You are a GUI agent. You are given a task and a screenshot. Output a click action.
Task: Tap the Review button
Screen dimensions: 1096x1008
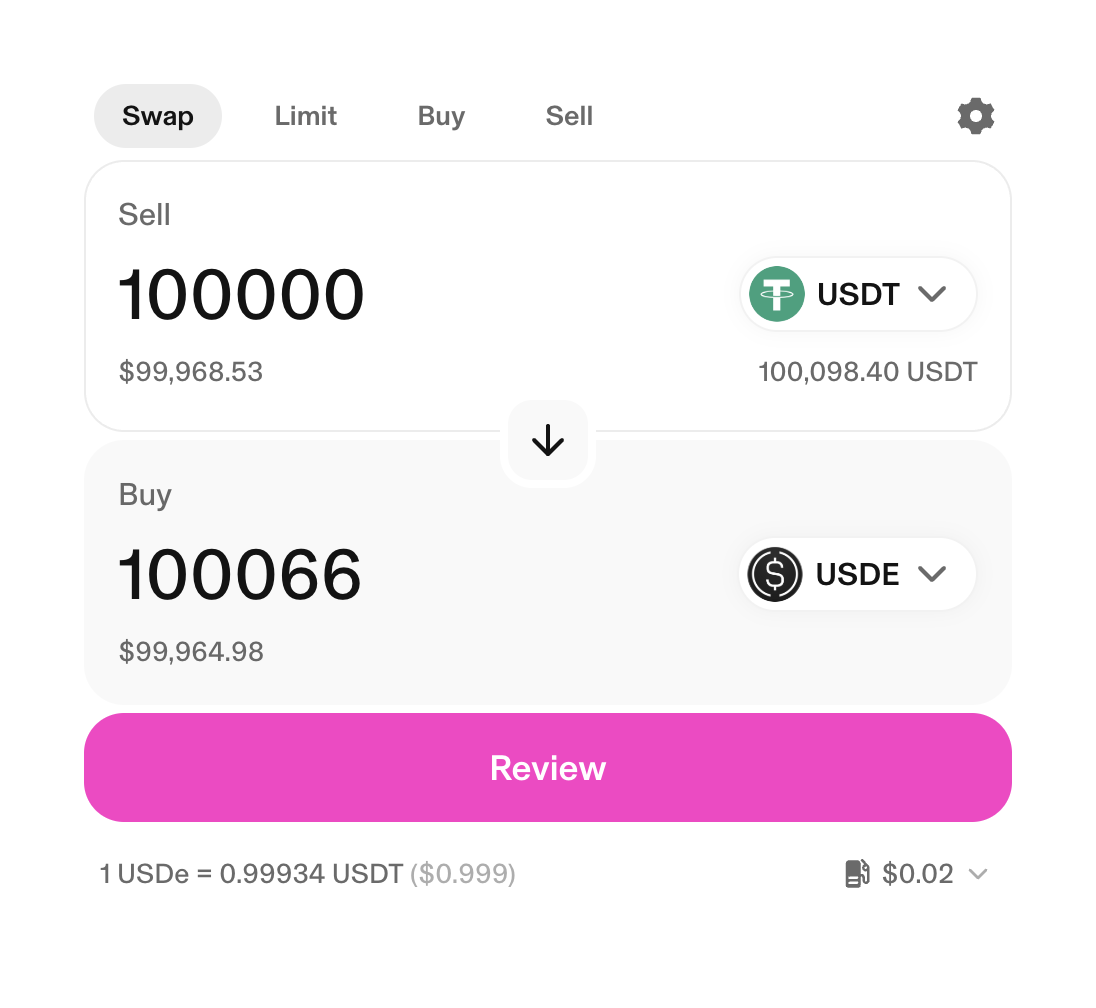[548, 768]
